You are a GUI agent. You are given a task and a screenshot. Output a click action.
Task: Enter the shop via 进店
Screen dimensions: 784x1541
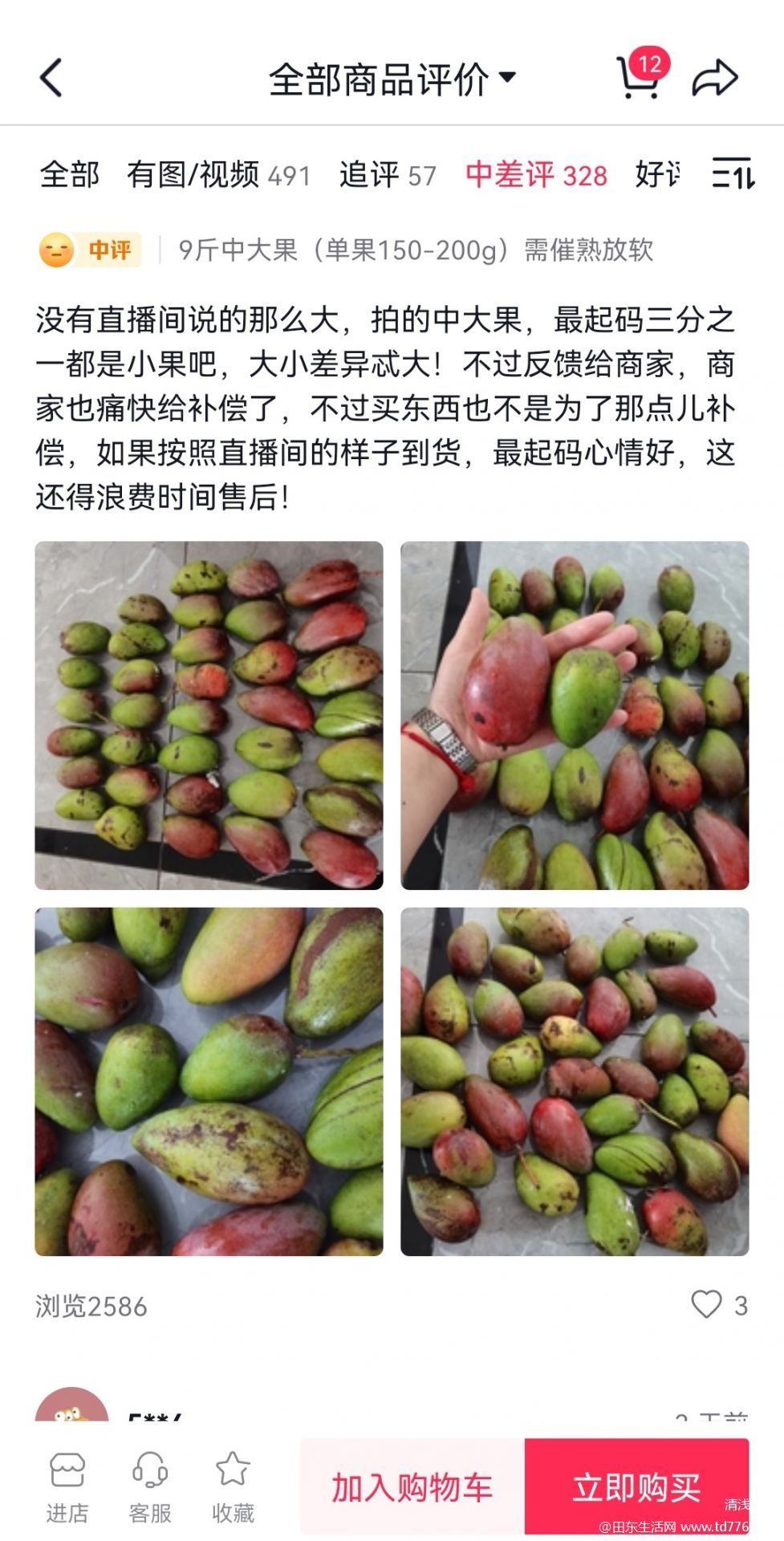(67, 1486)
